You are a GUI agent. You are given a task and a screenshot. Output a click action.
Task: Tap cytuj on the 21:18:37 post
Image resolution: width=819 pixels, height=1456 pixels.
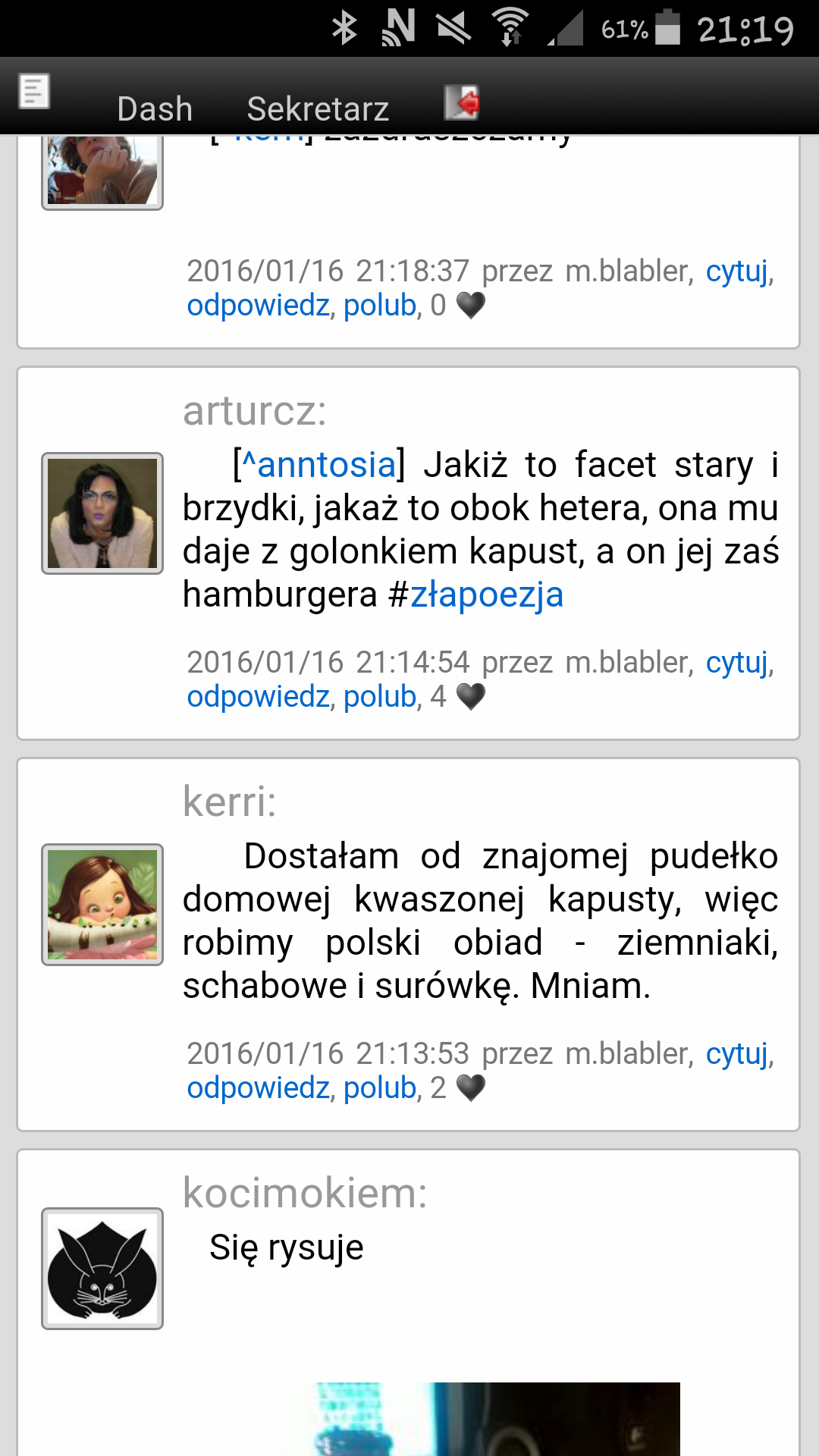click(737, 271)
